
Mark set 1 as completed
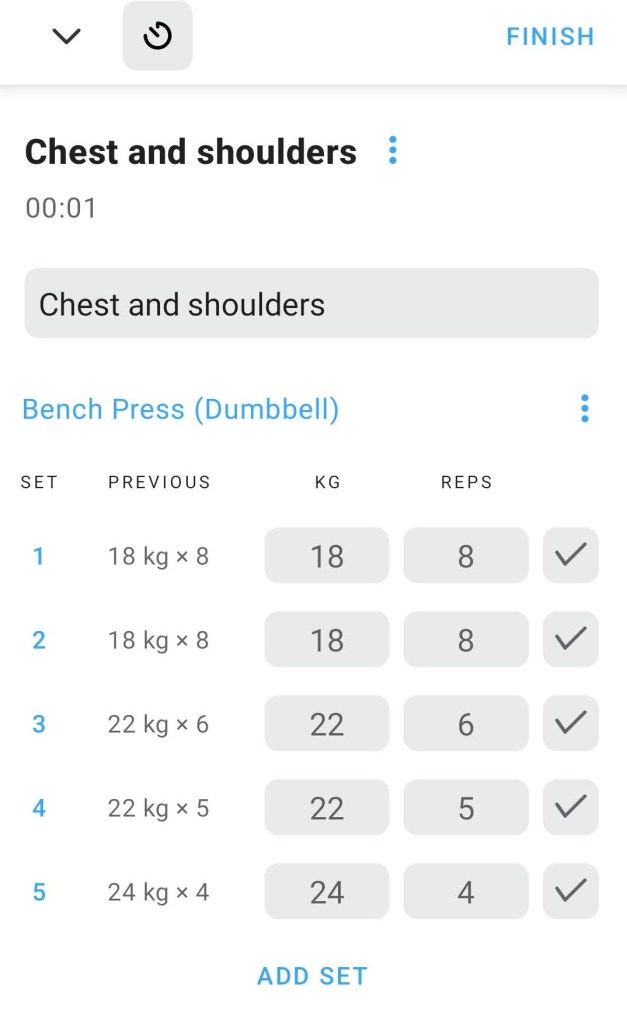pos(570,555)
